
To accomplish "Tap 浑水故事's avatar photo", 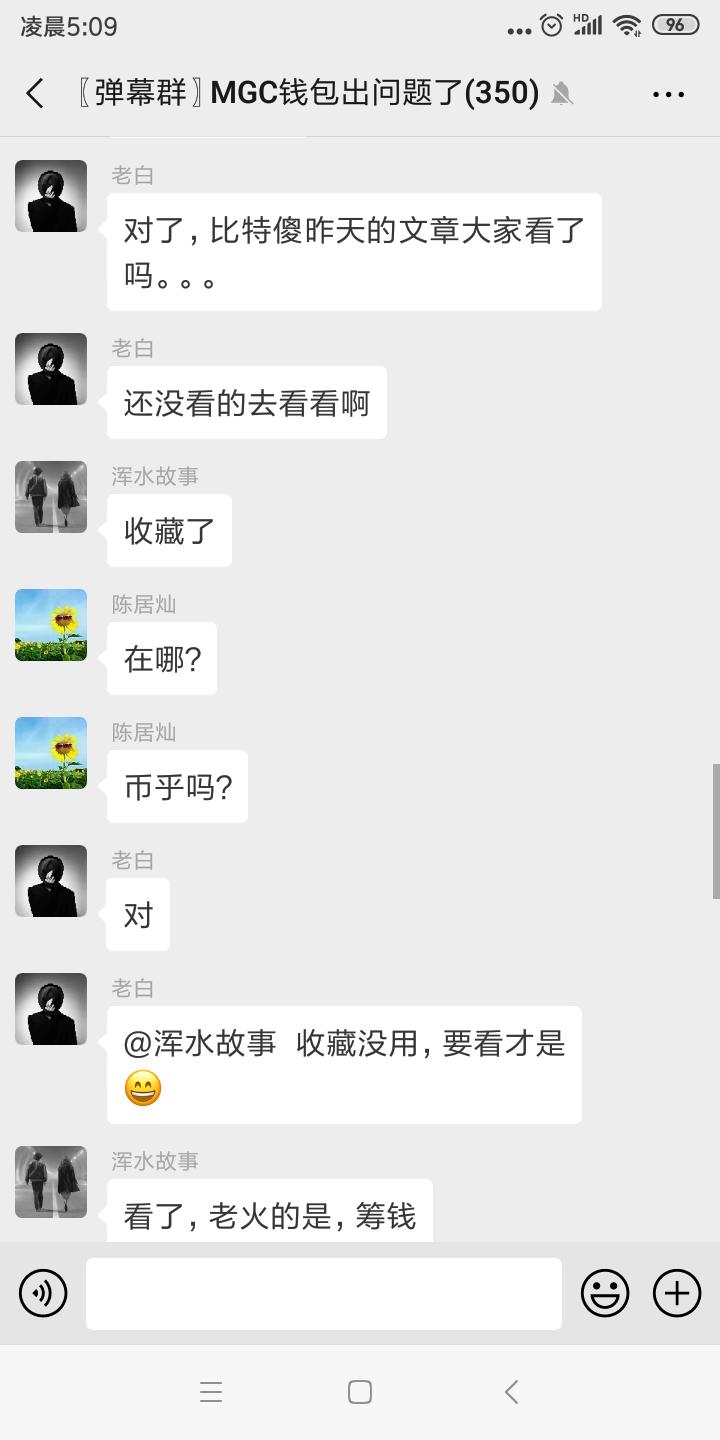I will pyautogui.click(x=50, y=497).
